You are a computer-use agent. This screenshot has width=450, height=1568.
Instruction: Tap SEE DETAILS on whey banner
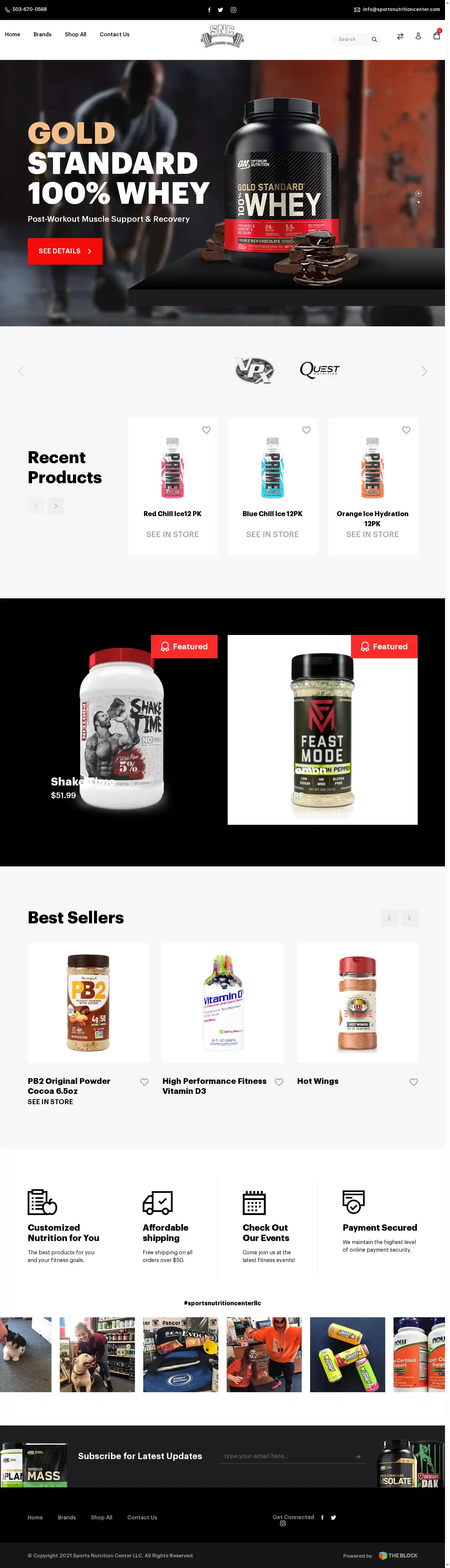(65, 251)
